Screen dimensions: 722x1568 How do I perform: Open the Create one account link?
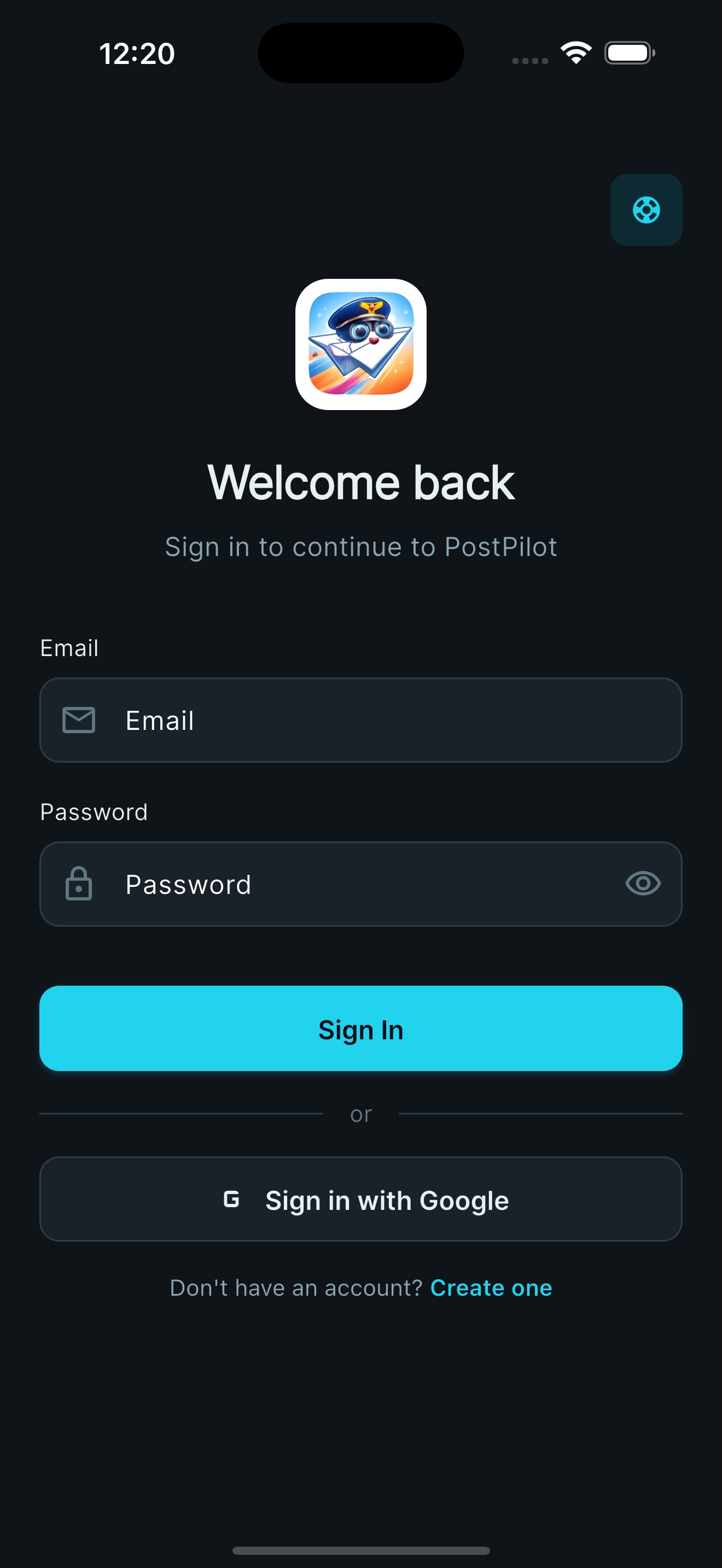pyautogui.click(x=491, y=1288)
